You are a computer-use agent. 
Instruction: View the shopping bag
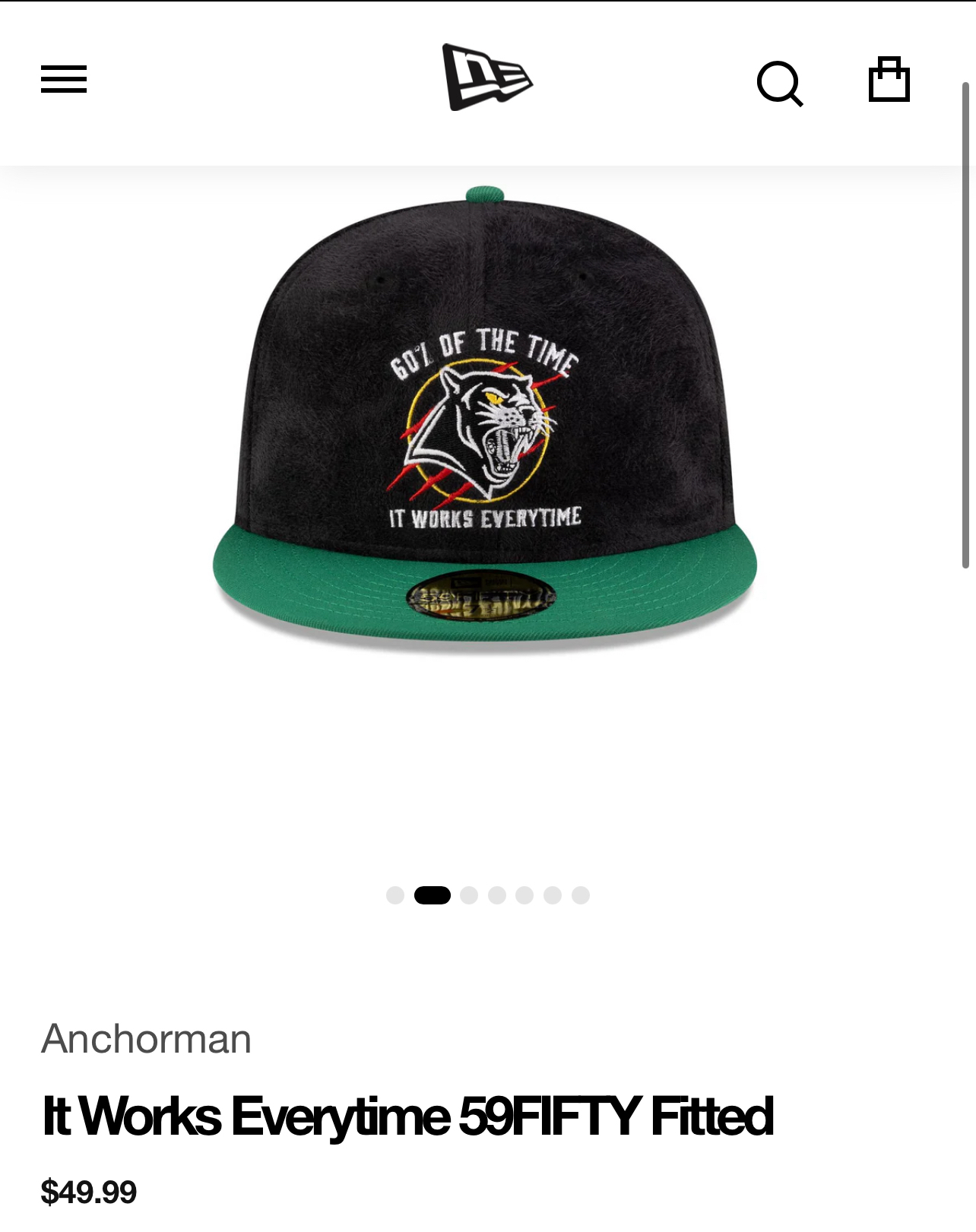pos(889,79)
